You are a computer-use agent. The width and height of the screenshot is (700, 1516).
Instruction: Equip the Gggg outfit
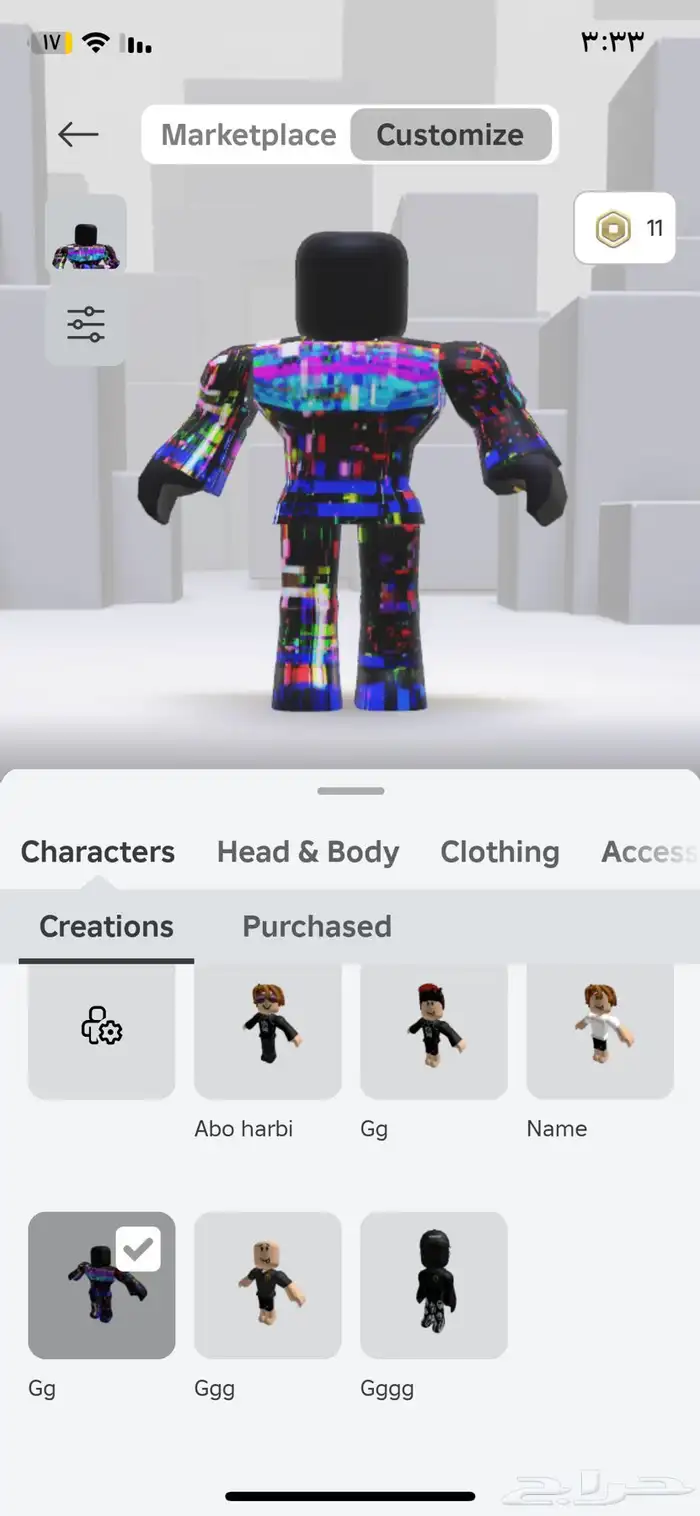tap(434, 1285)
